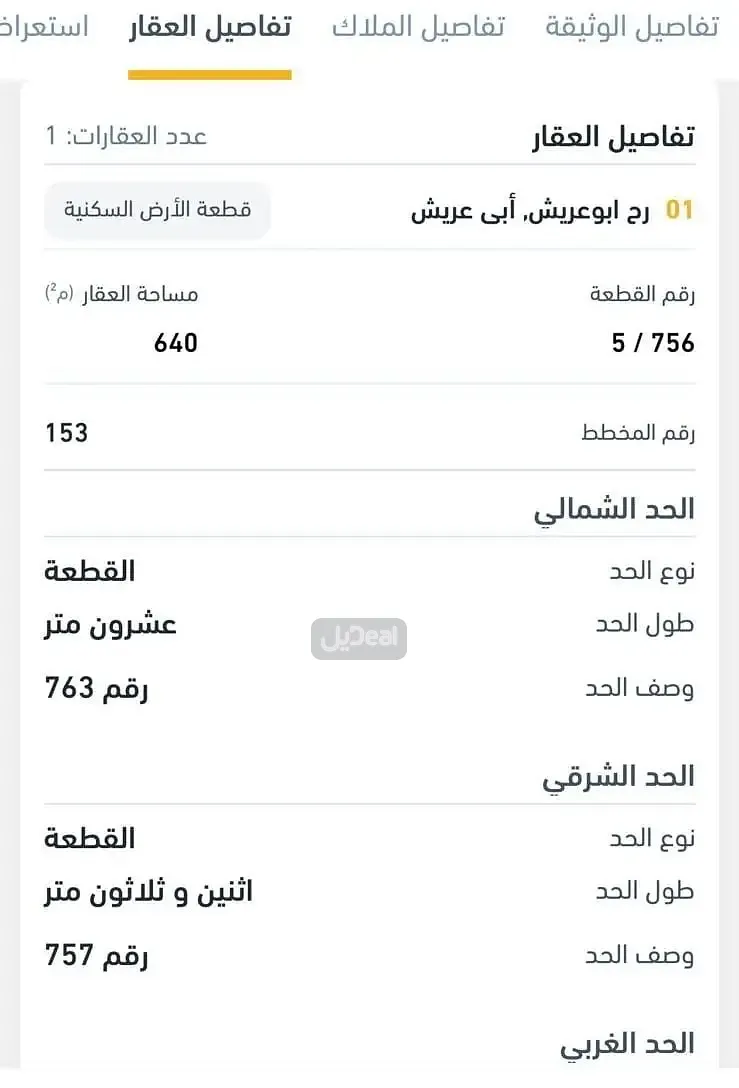Image resolution: width=739 pixels, height=1088 pixels.
Task: Open the تفاصيل الملاك tab
Action: click(418, 27)
